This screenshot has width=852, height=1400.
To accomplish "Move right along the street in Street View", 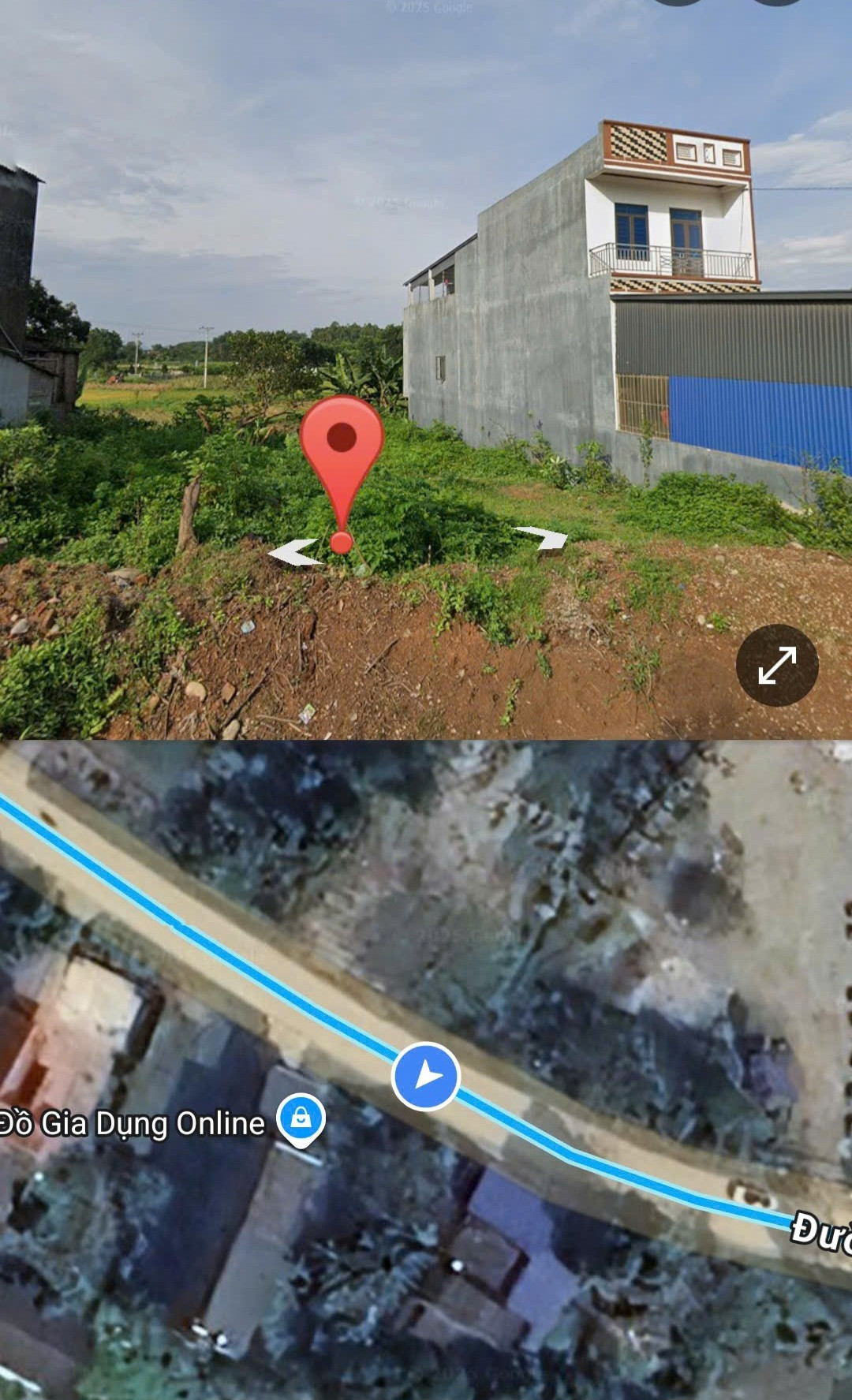I will [x=542, y=537].
